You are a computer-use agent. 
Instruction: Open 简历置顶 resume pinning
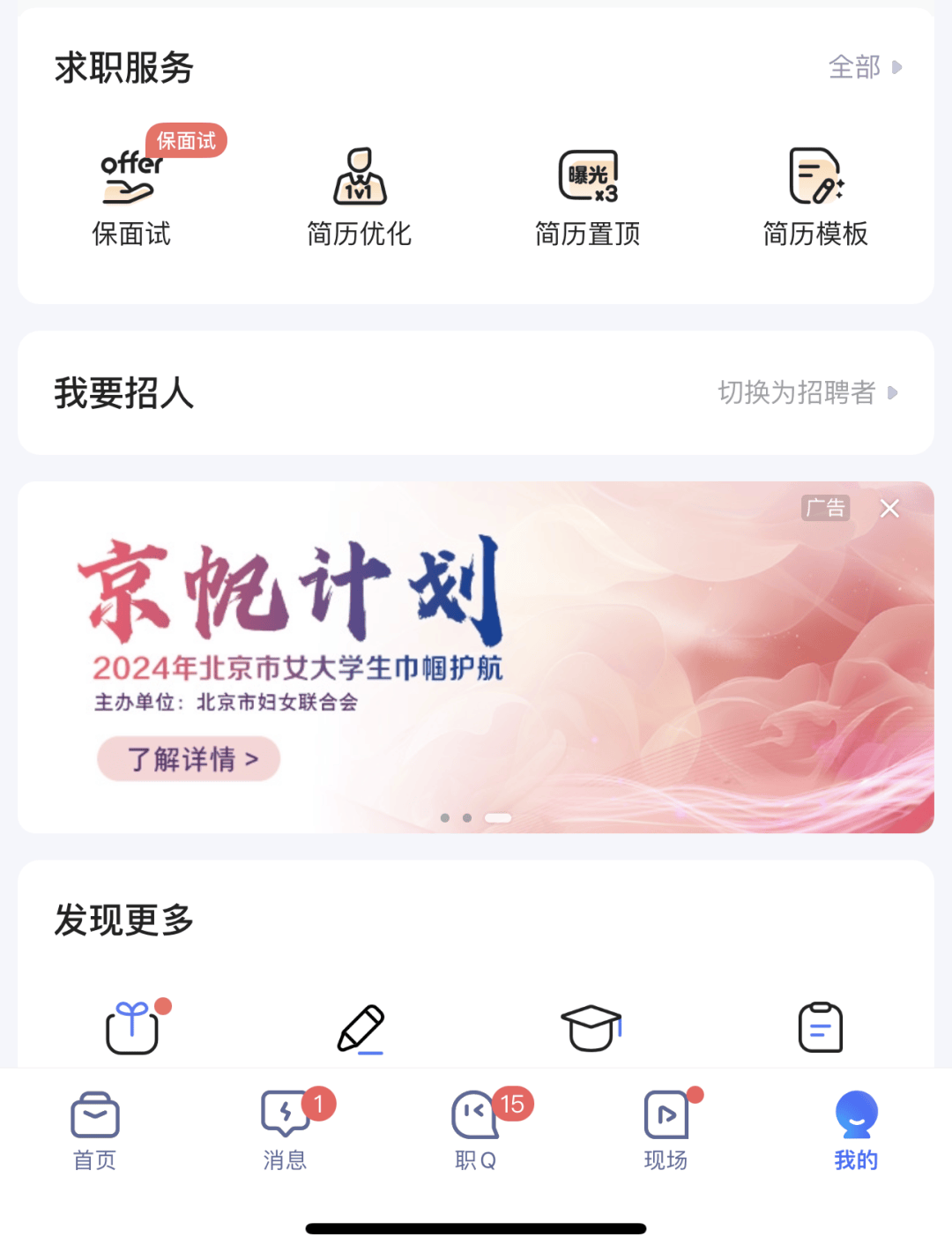coord(588,196)
